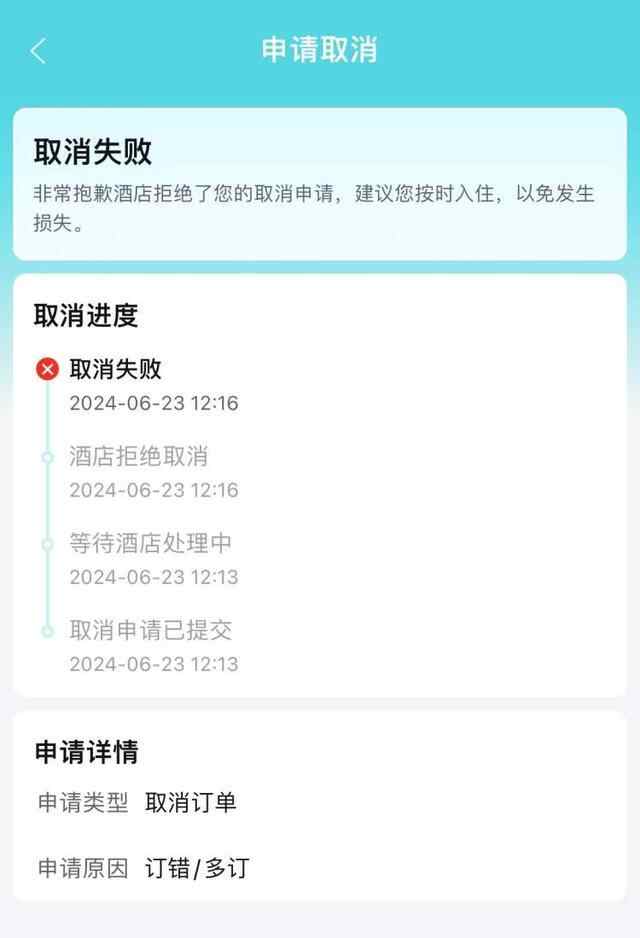
Task: Go back from the 申请取消 page
Action: [38, 51]
